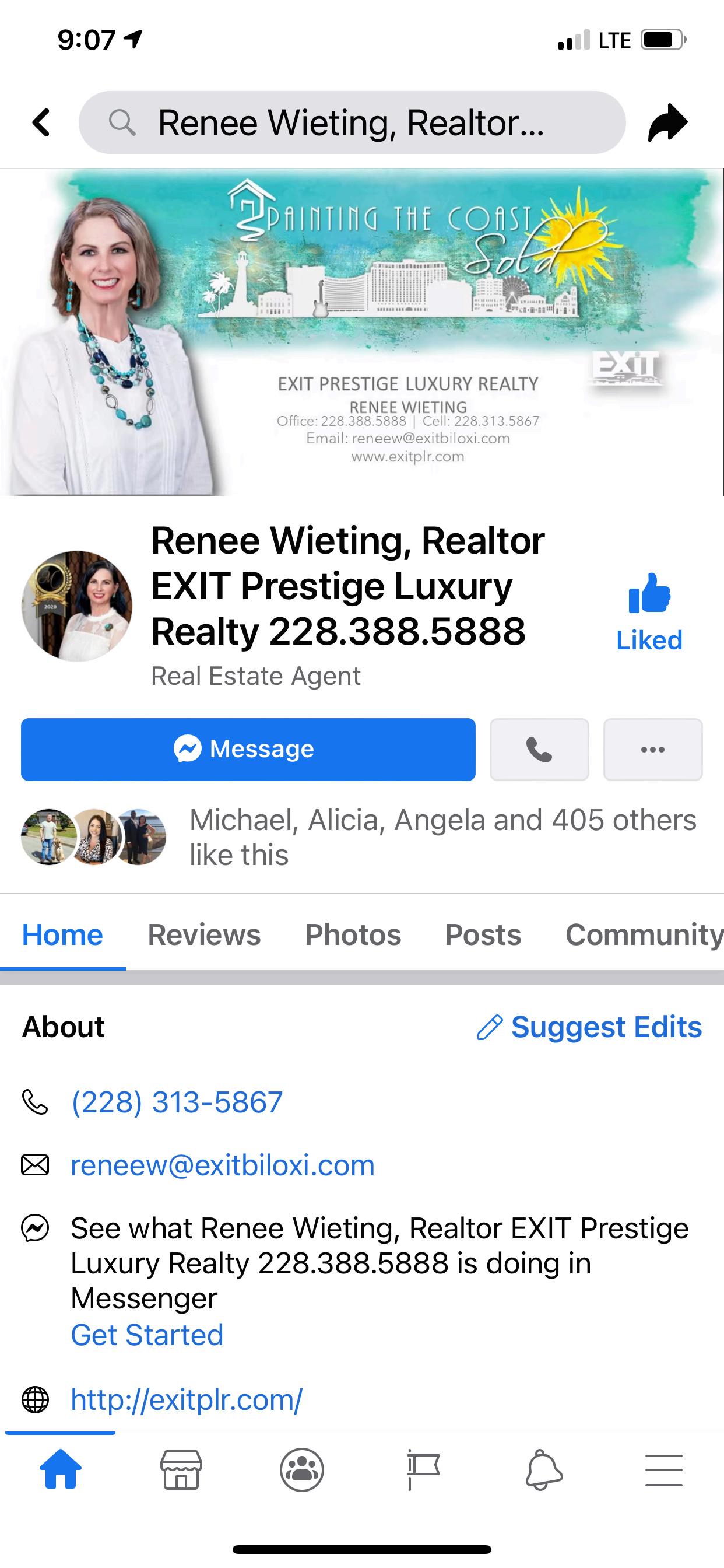
Task: Switch to the Reviews tab
Action: (204, 935)
